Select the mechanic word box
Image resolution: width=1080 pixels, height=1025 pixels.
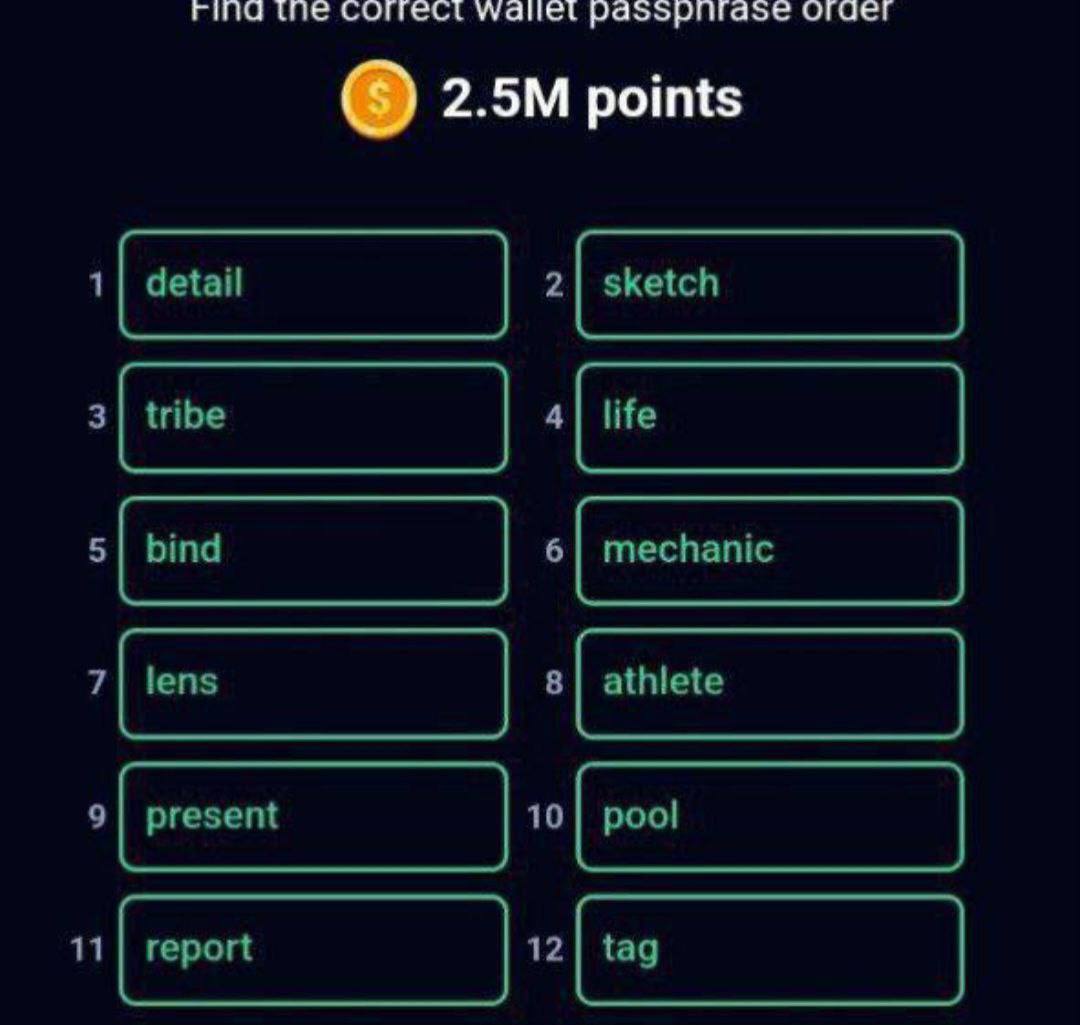point(770,550)
